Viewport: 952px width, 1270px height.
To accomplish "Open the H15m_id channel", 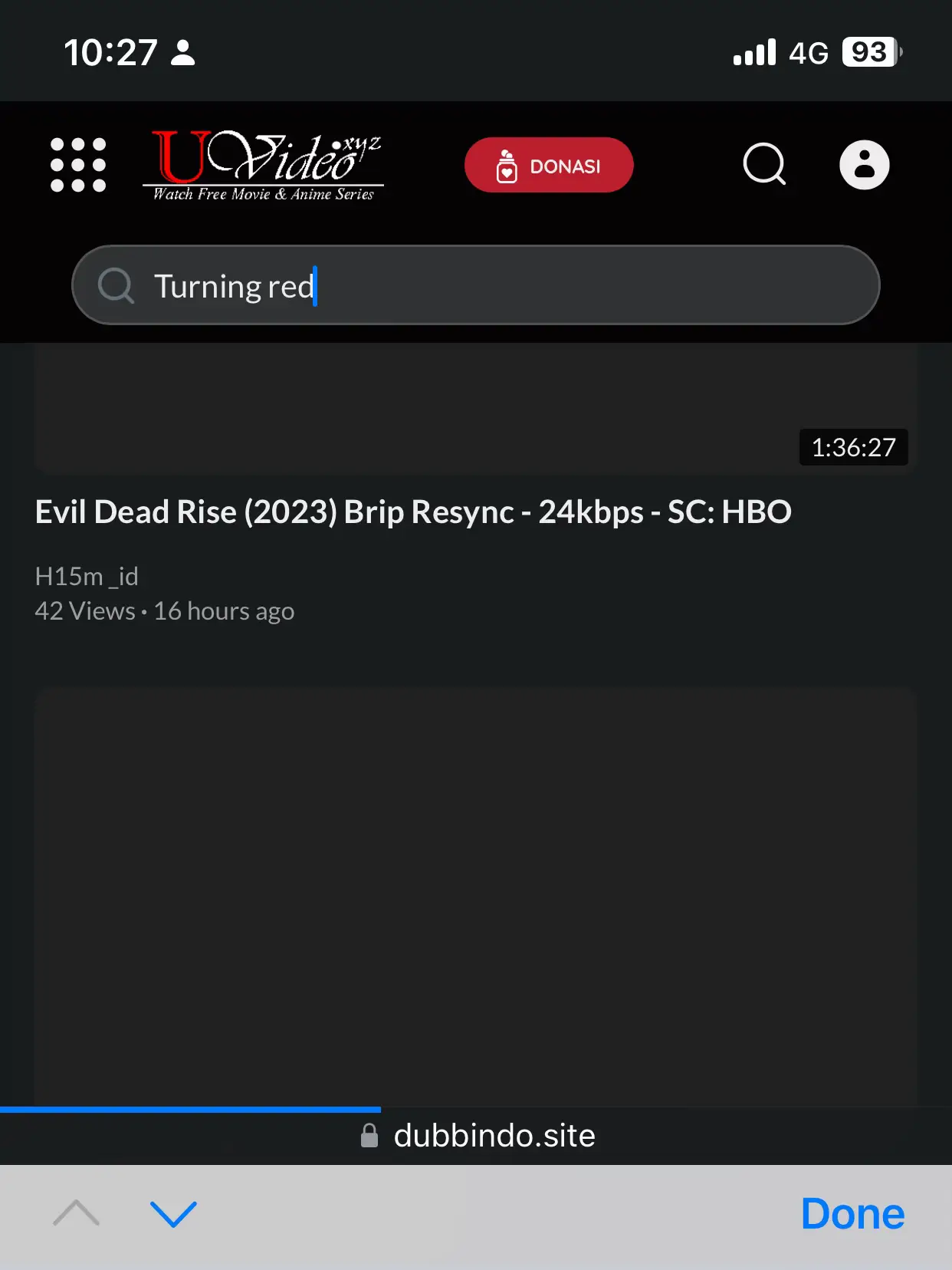I will pos(87,576).
